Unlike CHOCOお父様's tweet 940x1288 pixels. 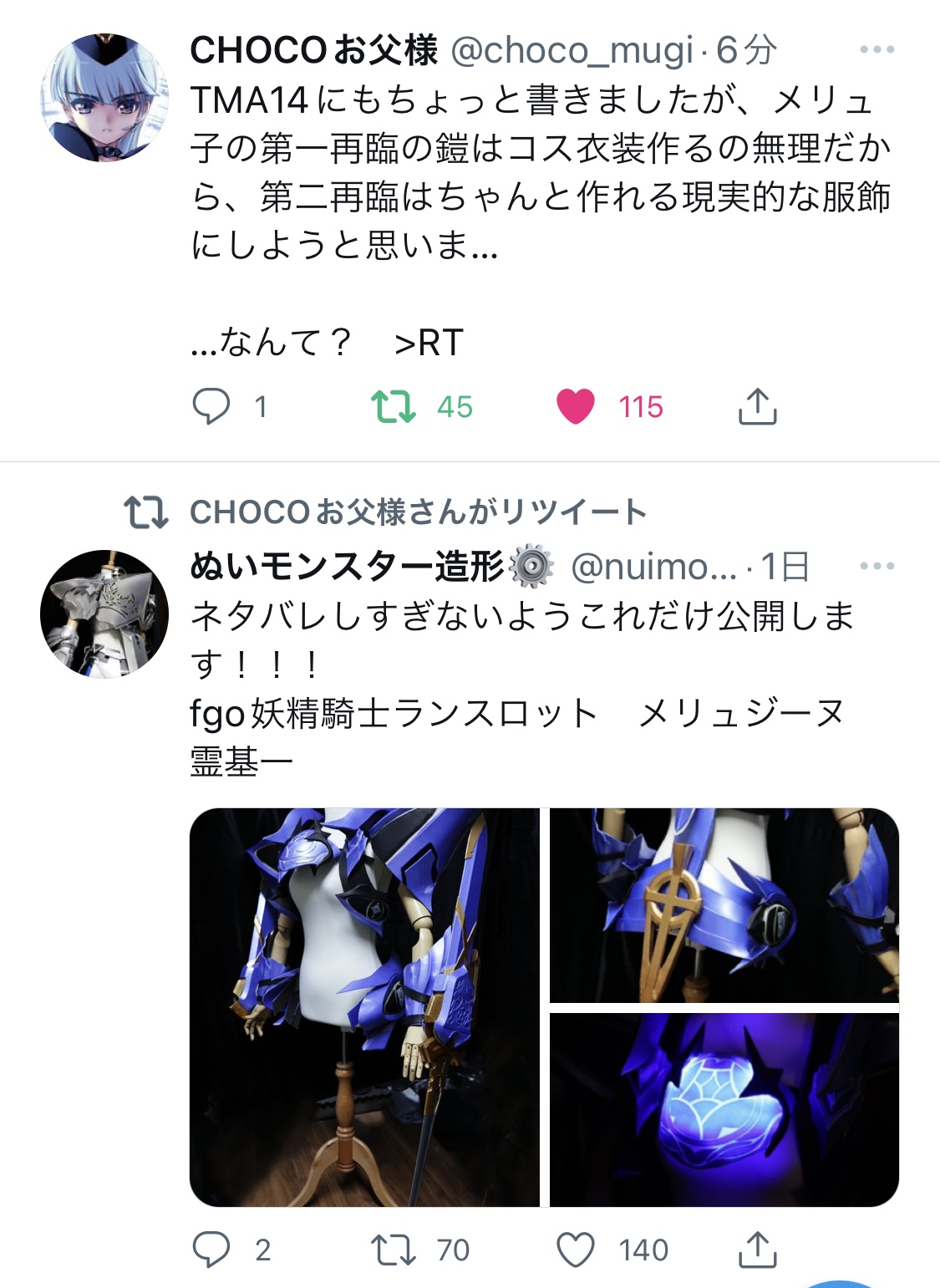[x=576, y=407]
